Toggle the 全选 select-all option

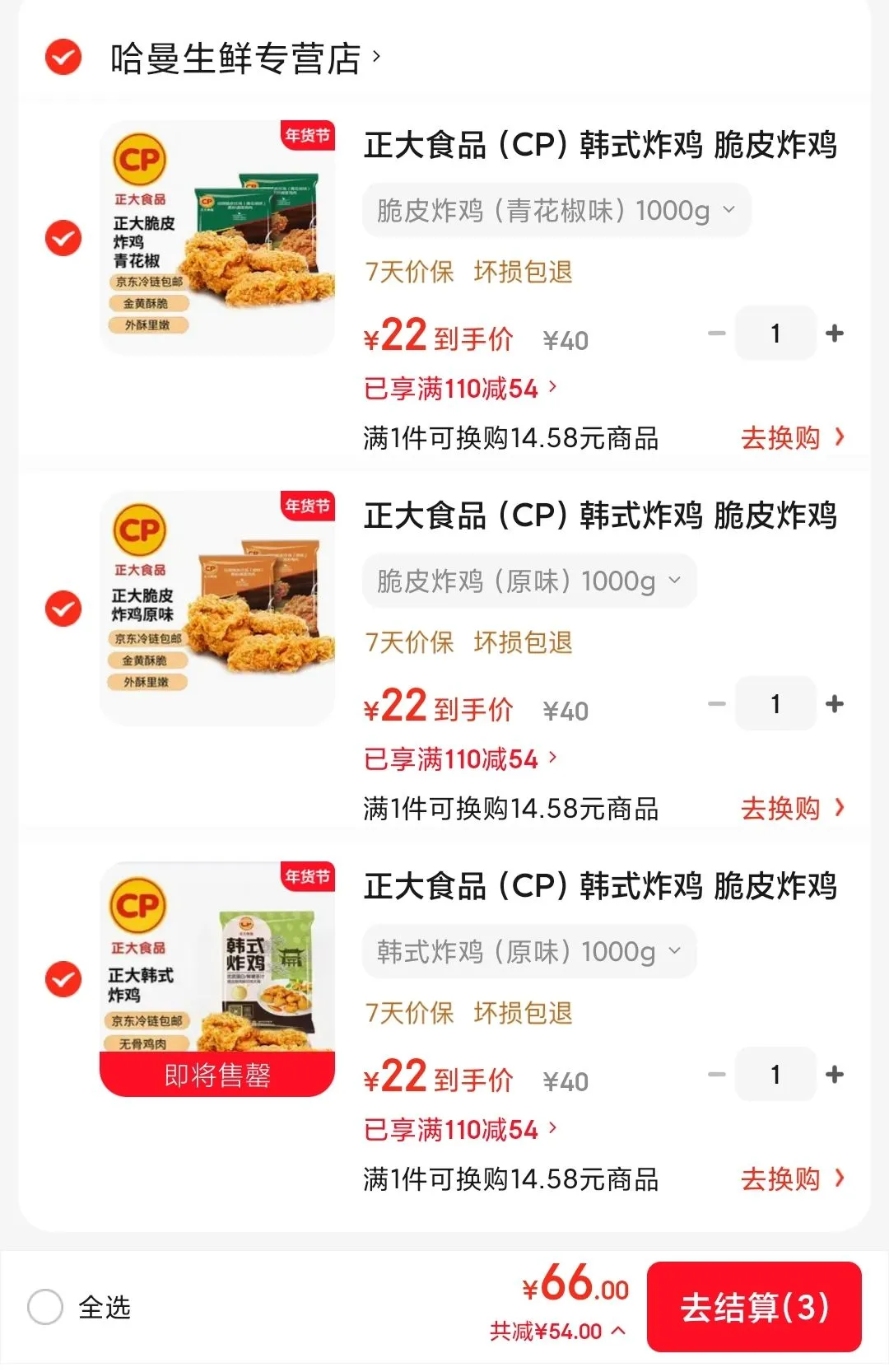(46, 1307)
